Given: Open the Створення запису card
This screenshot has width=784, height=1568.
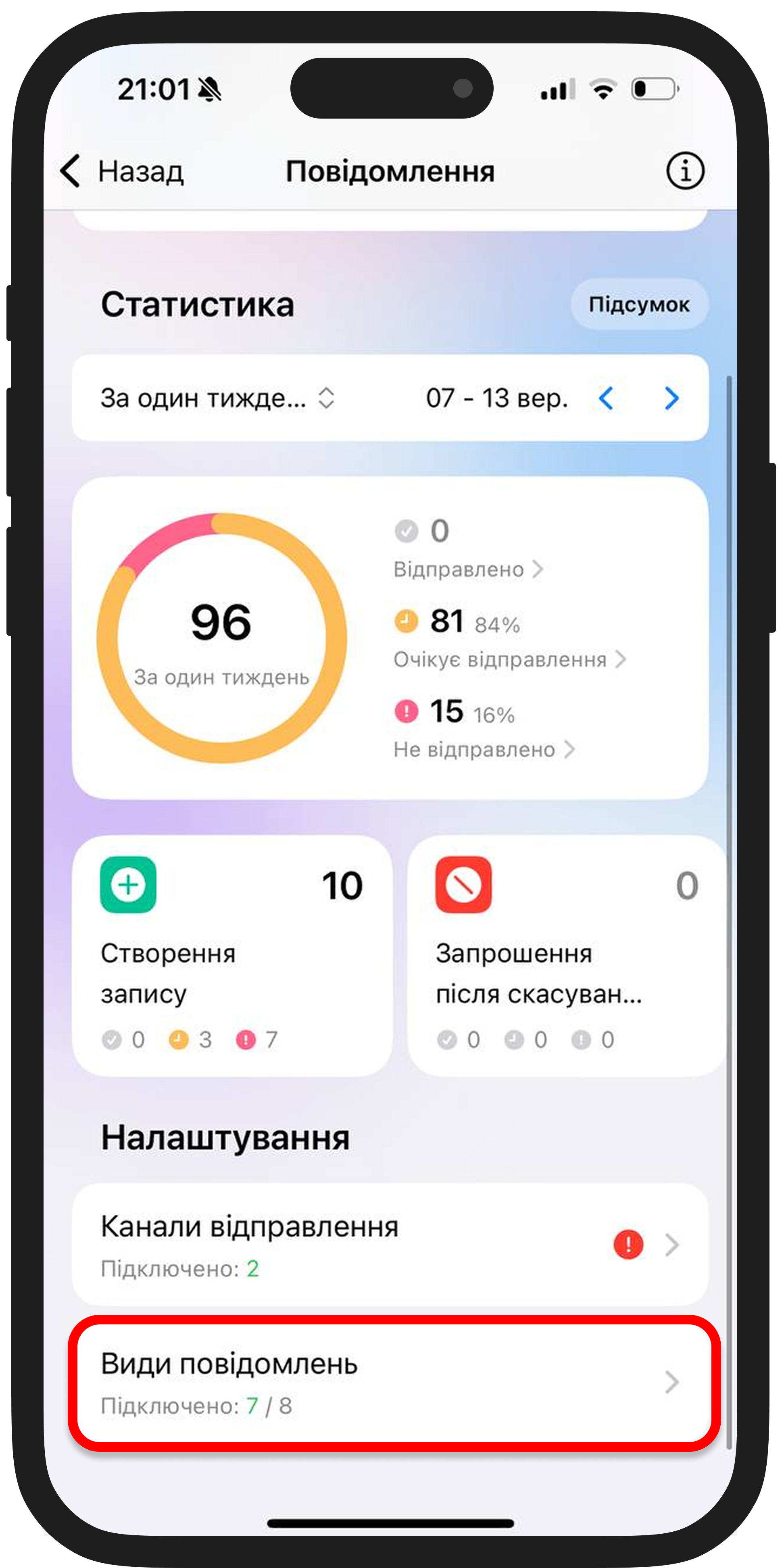Looking at the screenshot, I should [x=231, y=956].
